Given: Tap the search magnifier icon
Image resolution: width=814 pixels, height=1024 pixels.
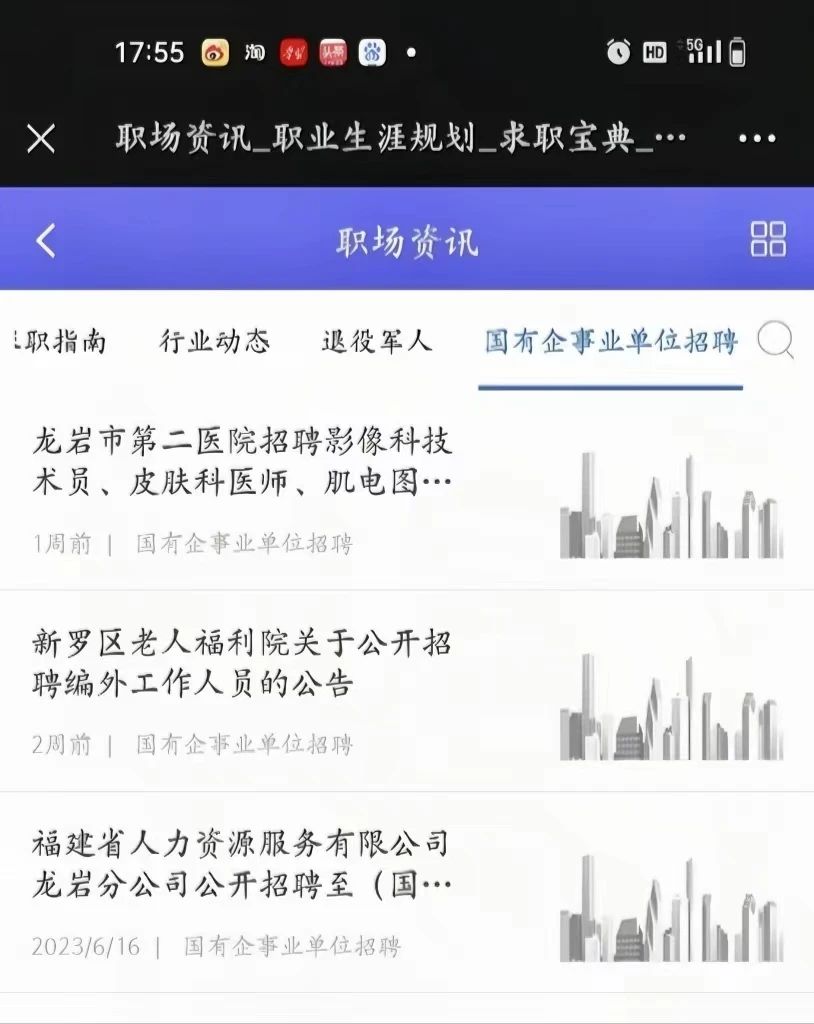Looking at the screenshot, I should click(x=776, y=342).
